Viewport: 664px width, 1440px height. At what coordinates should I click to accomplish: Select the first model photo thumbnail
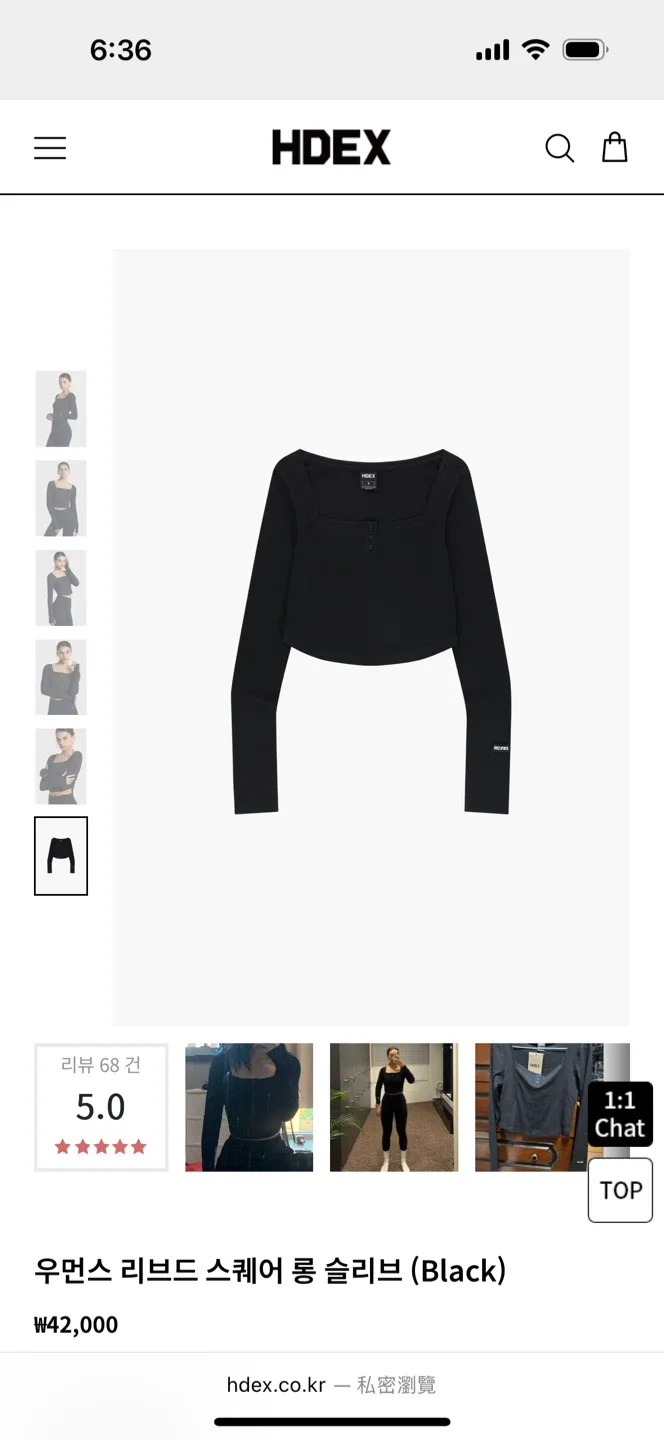pyautogui.click(x=61, y=408)
